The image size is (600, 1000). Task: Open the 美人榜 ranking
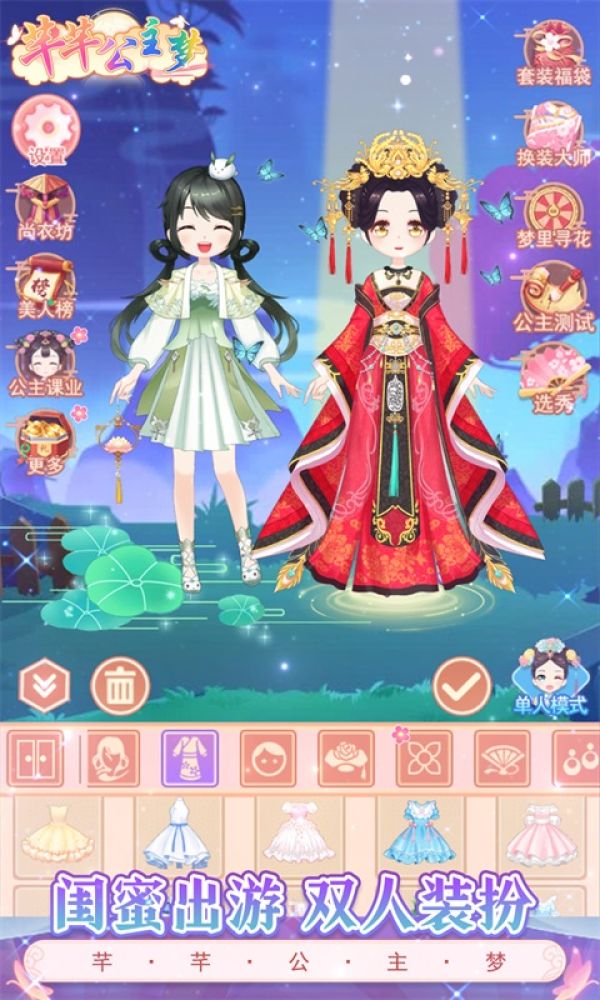point(44,285)
